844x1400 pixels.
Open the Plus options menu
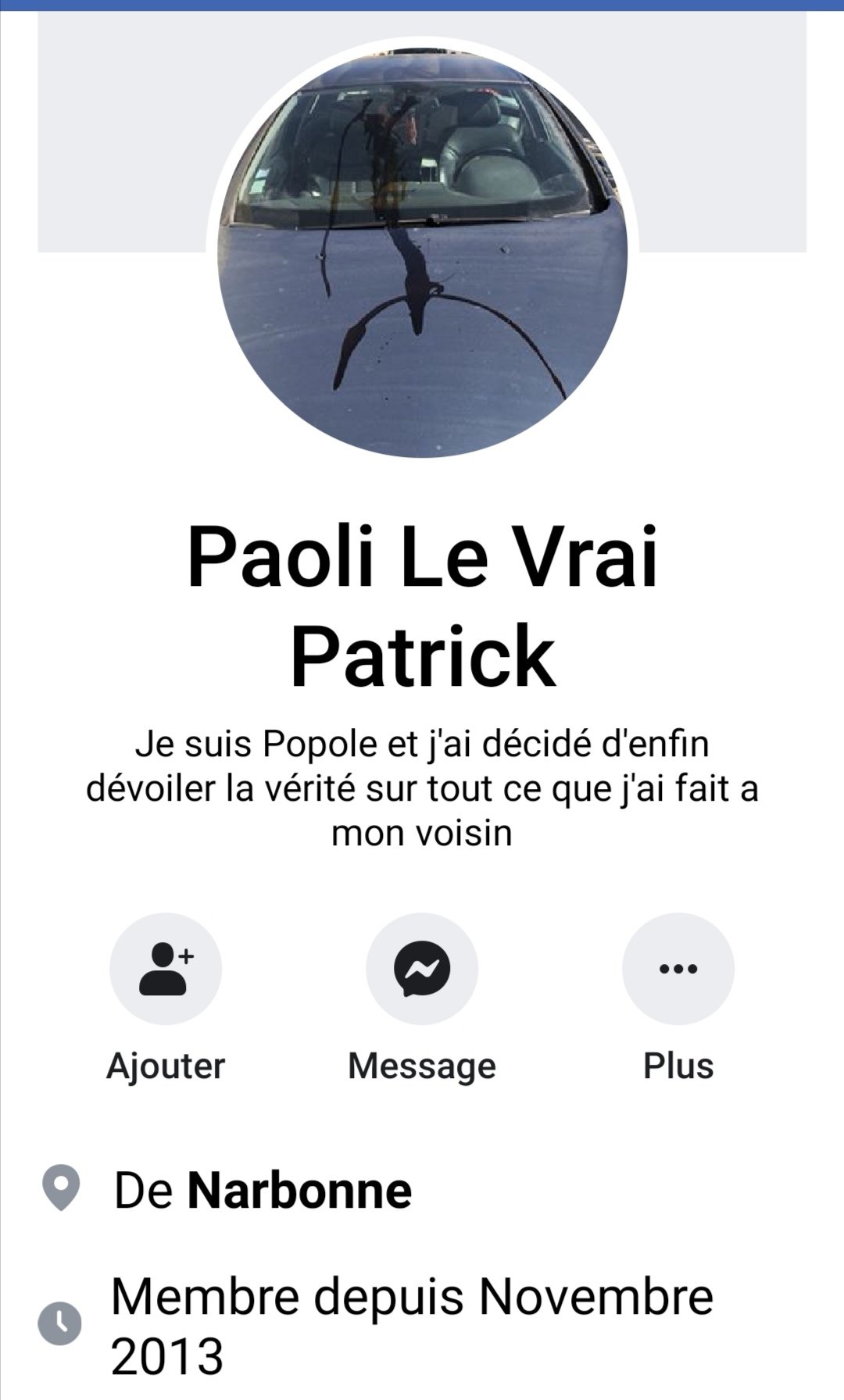[678, 969]
